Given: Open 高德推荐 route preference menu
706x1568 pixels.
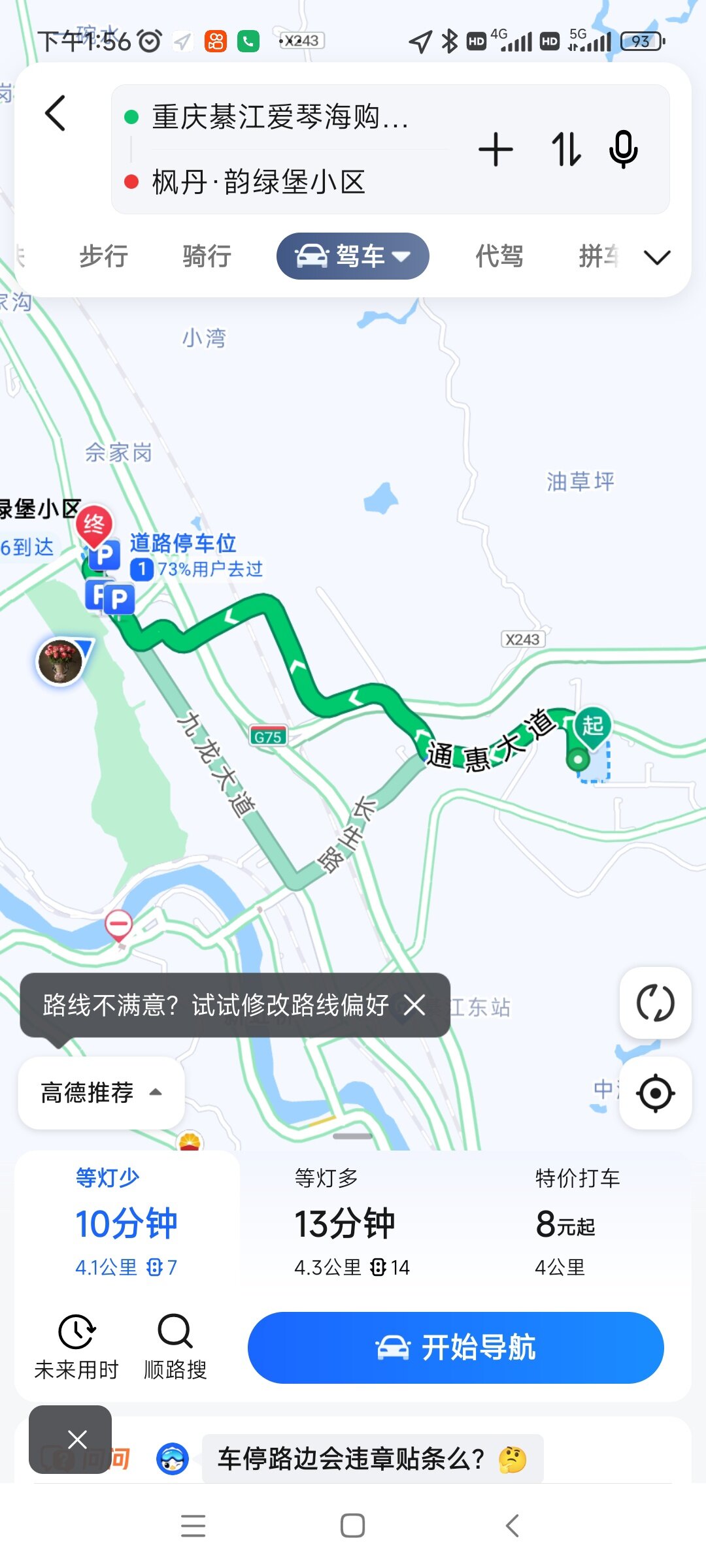Looking at the screenshot, I should pos(101,1092).
